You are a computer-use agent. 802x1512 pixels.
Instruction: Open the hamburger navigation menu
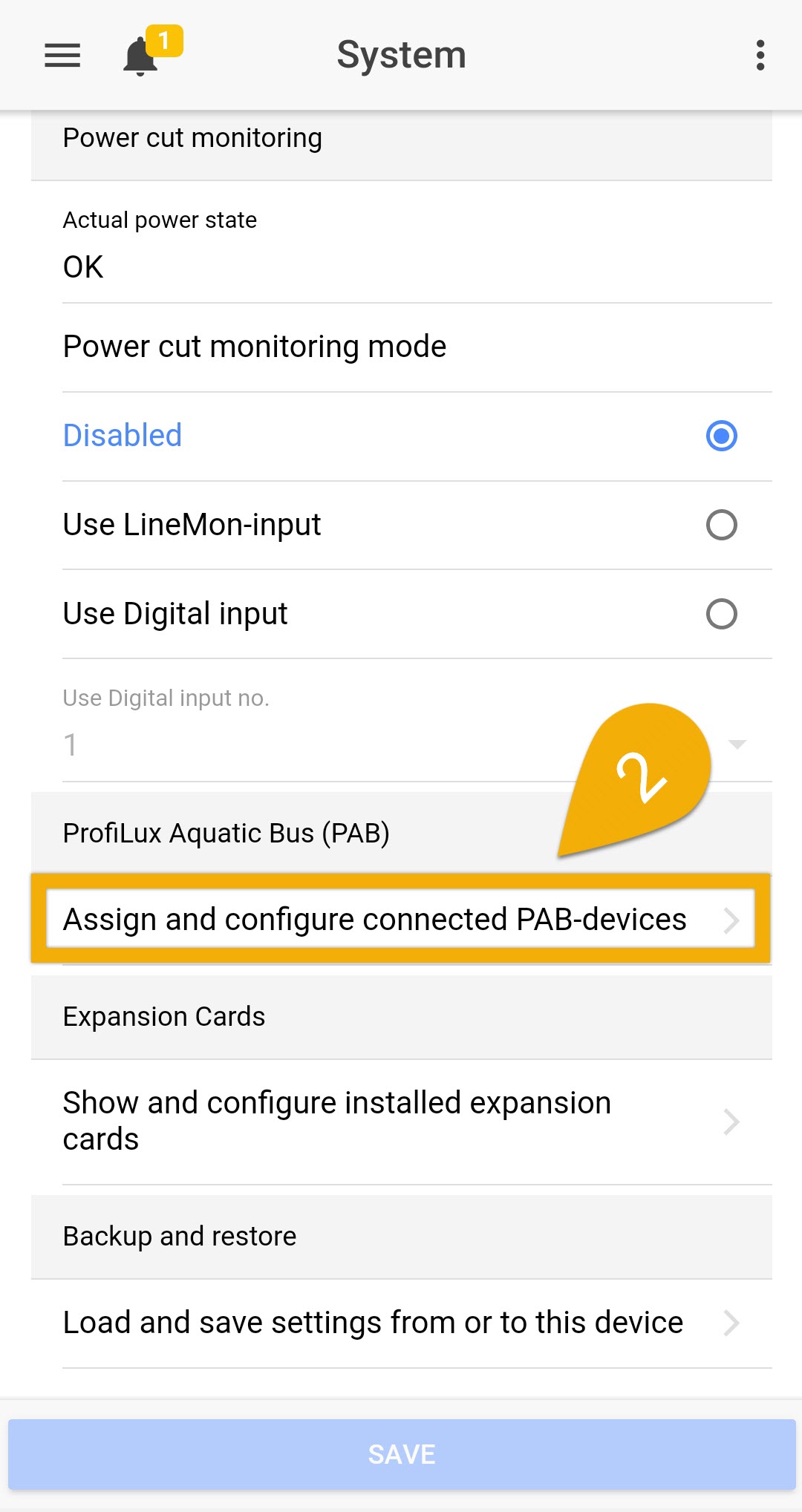(62, 56)
